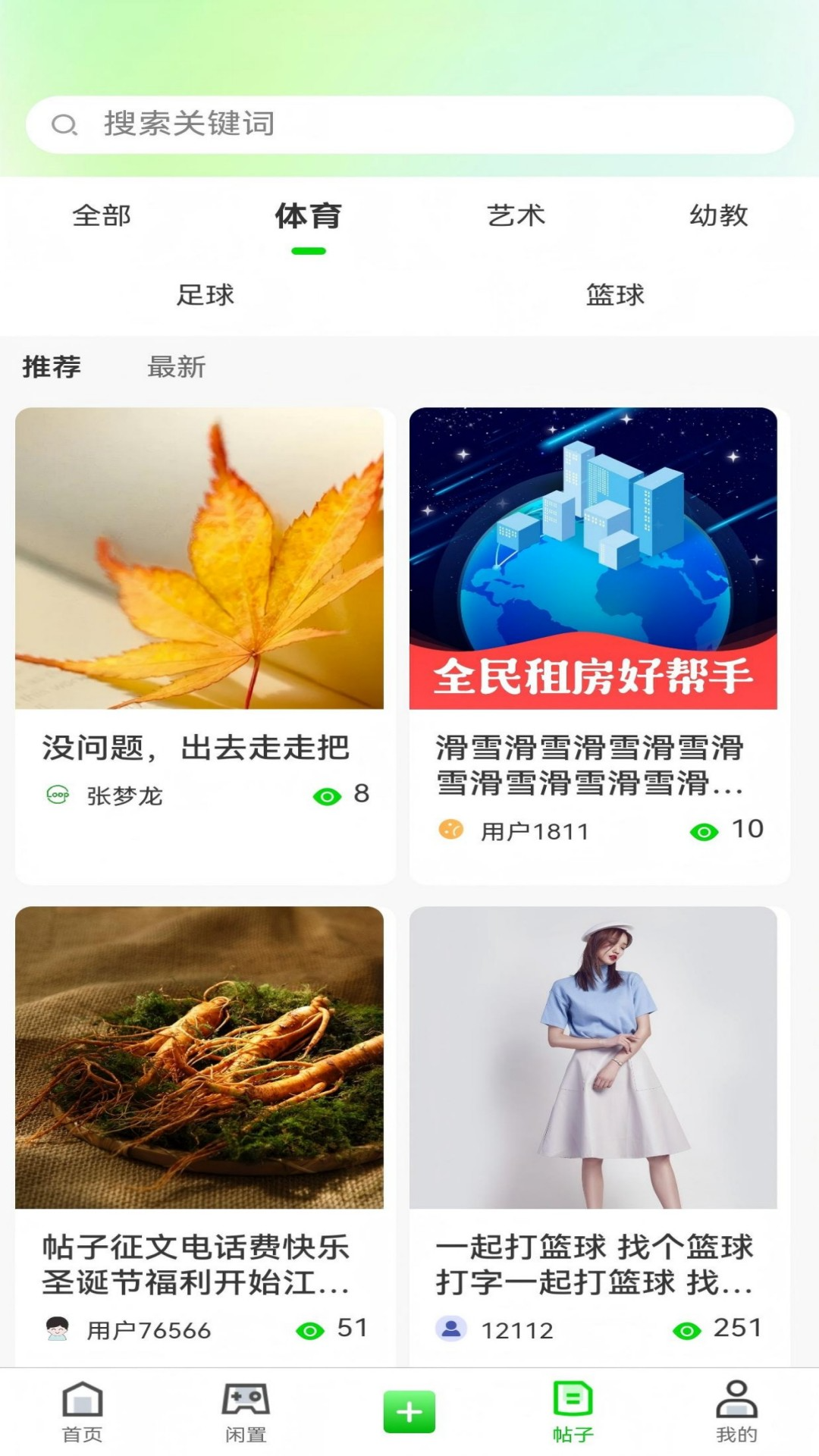The image size is (819, 1456).
Task: Switch to the 最新 filter
Action: 175,367
